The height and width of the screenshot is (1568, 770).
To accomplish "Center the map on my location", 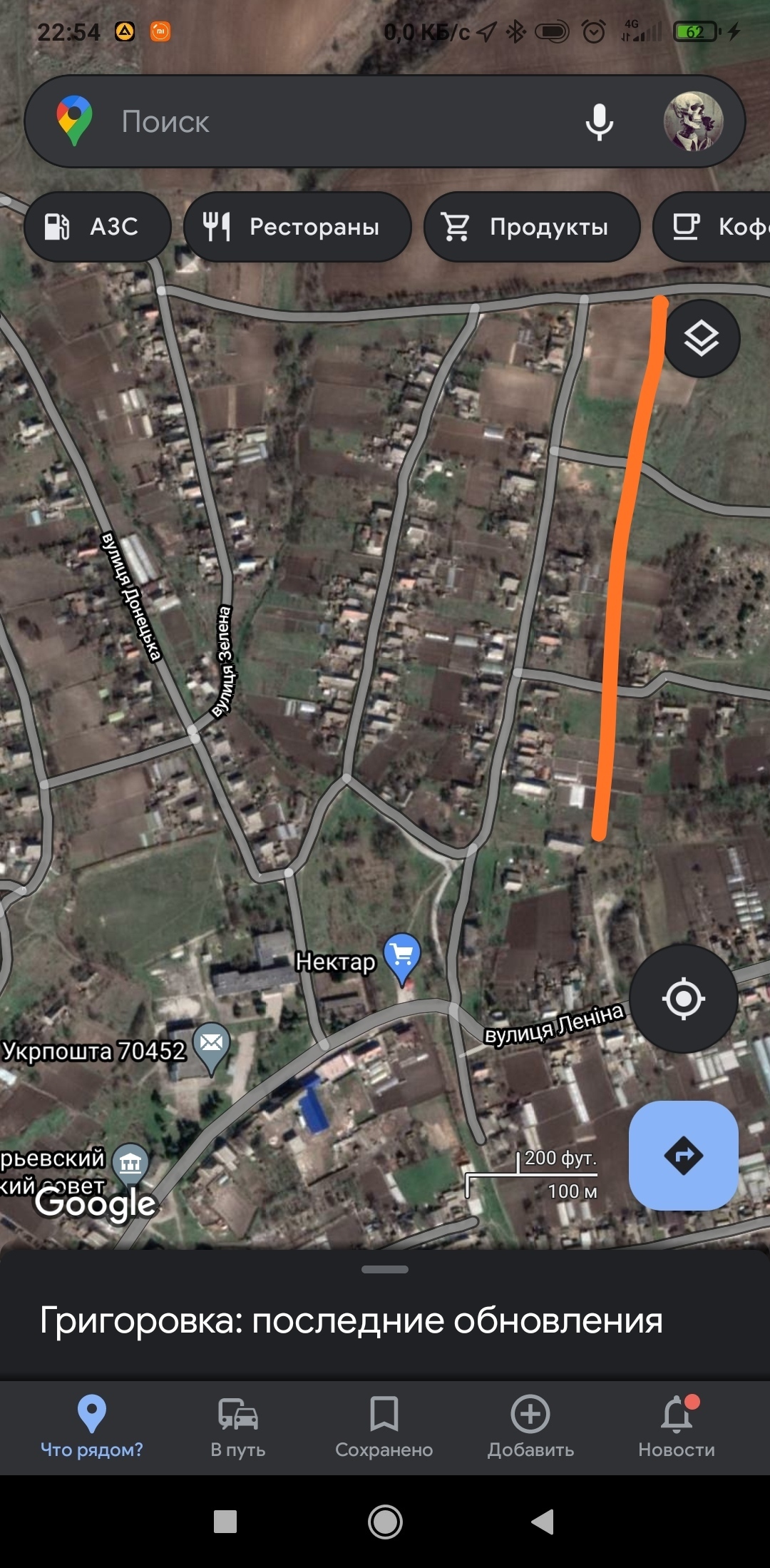I will (x=683, y=998).
